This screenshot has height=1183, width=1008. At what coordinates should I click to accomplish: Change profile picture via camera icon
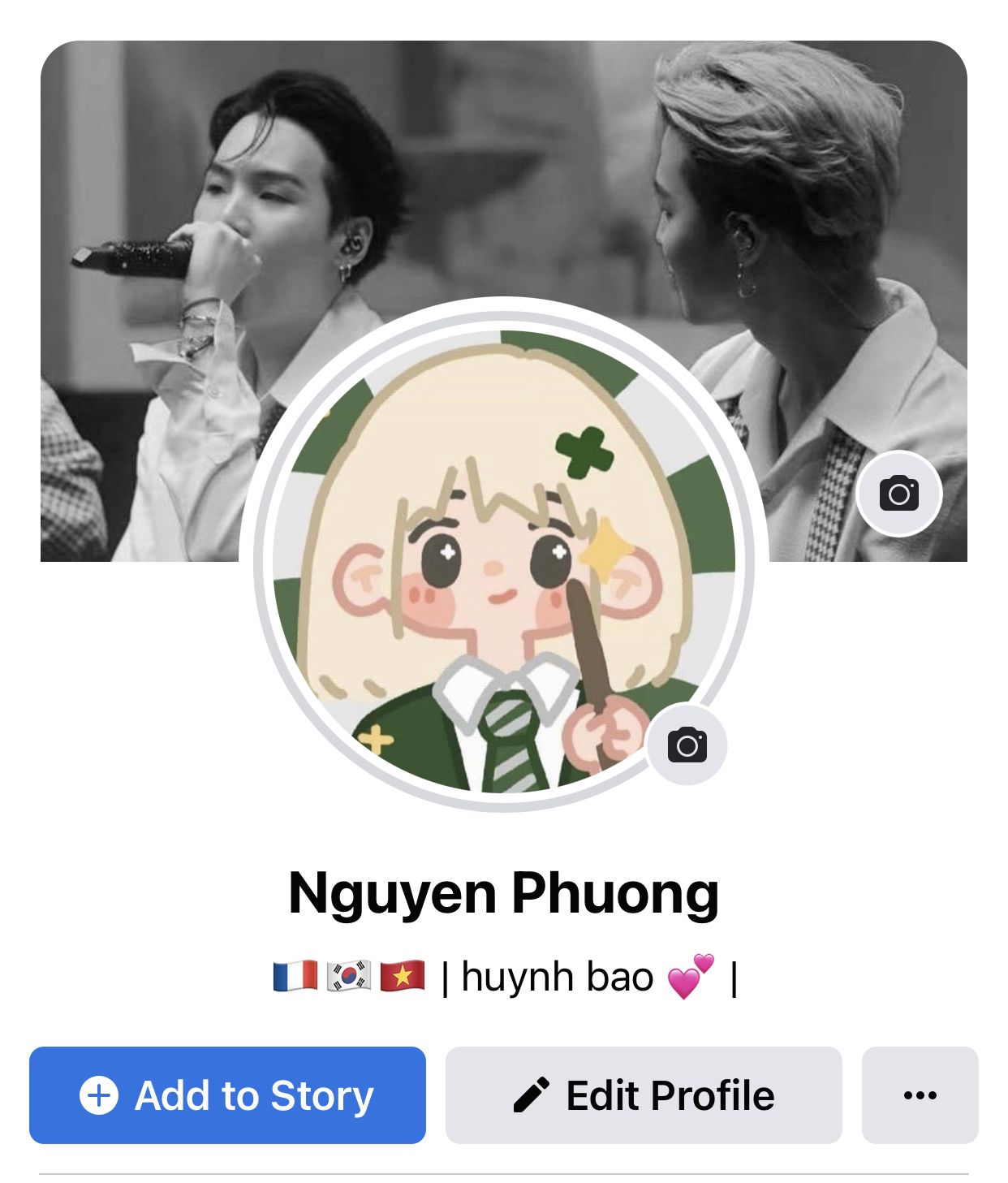coord(687,745)
